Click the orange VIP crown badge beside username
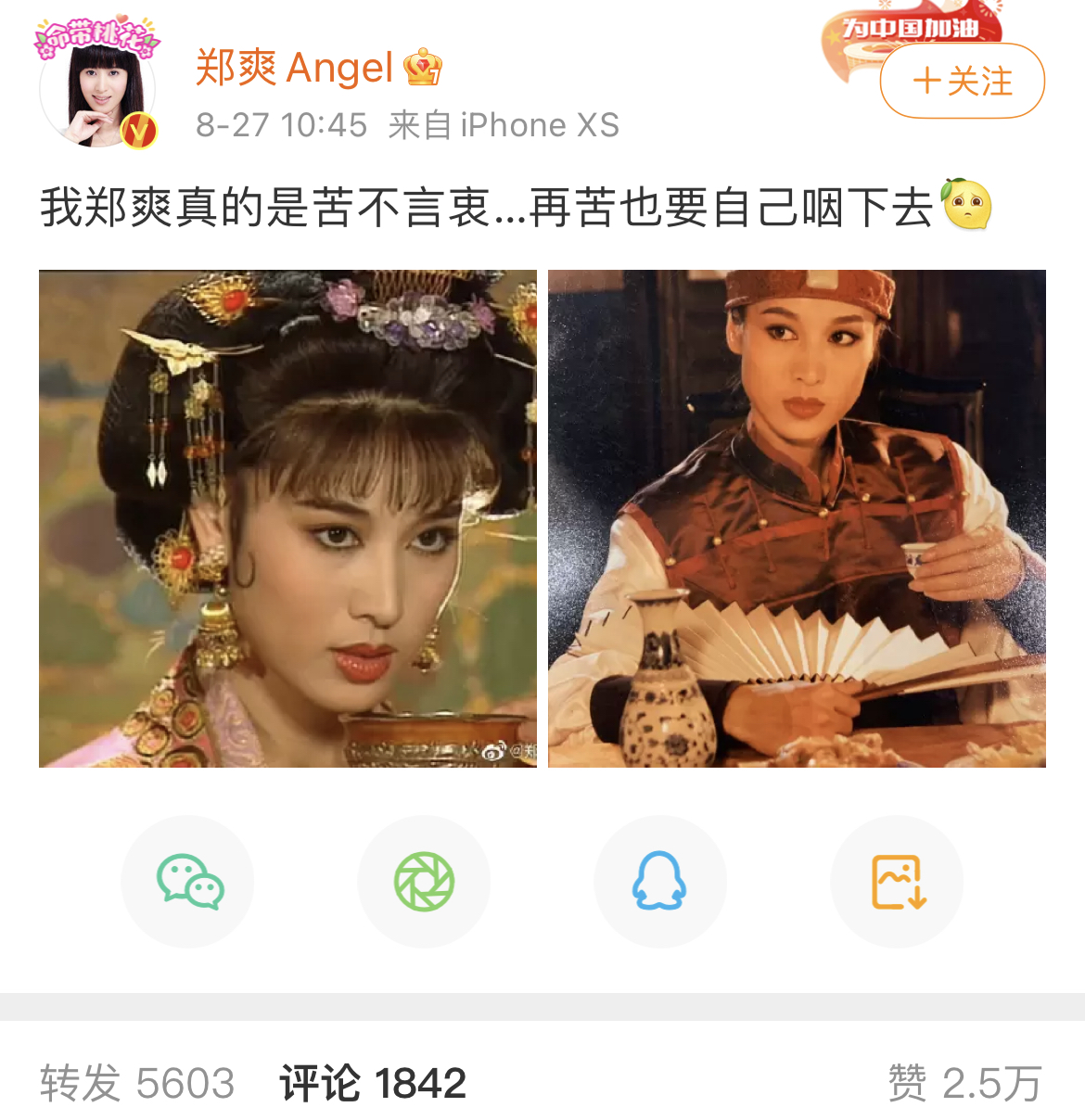This screenshot has width=1085, height=1120. [x=423, y=67]
